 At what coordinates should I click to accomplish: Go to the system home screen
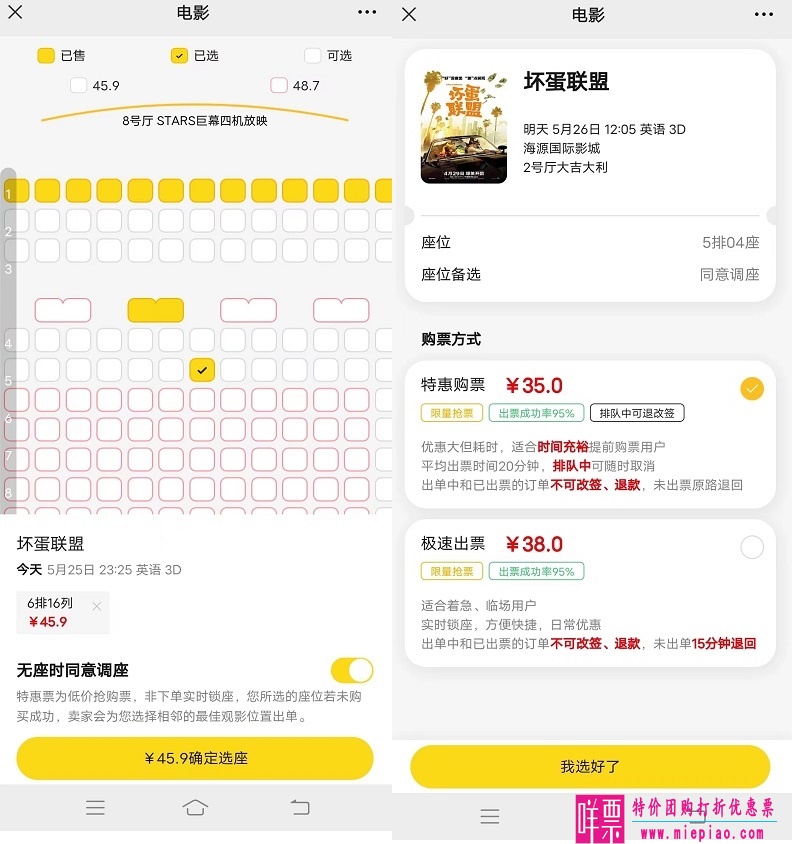tap(195, 807)
